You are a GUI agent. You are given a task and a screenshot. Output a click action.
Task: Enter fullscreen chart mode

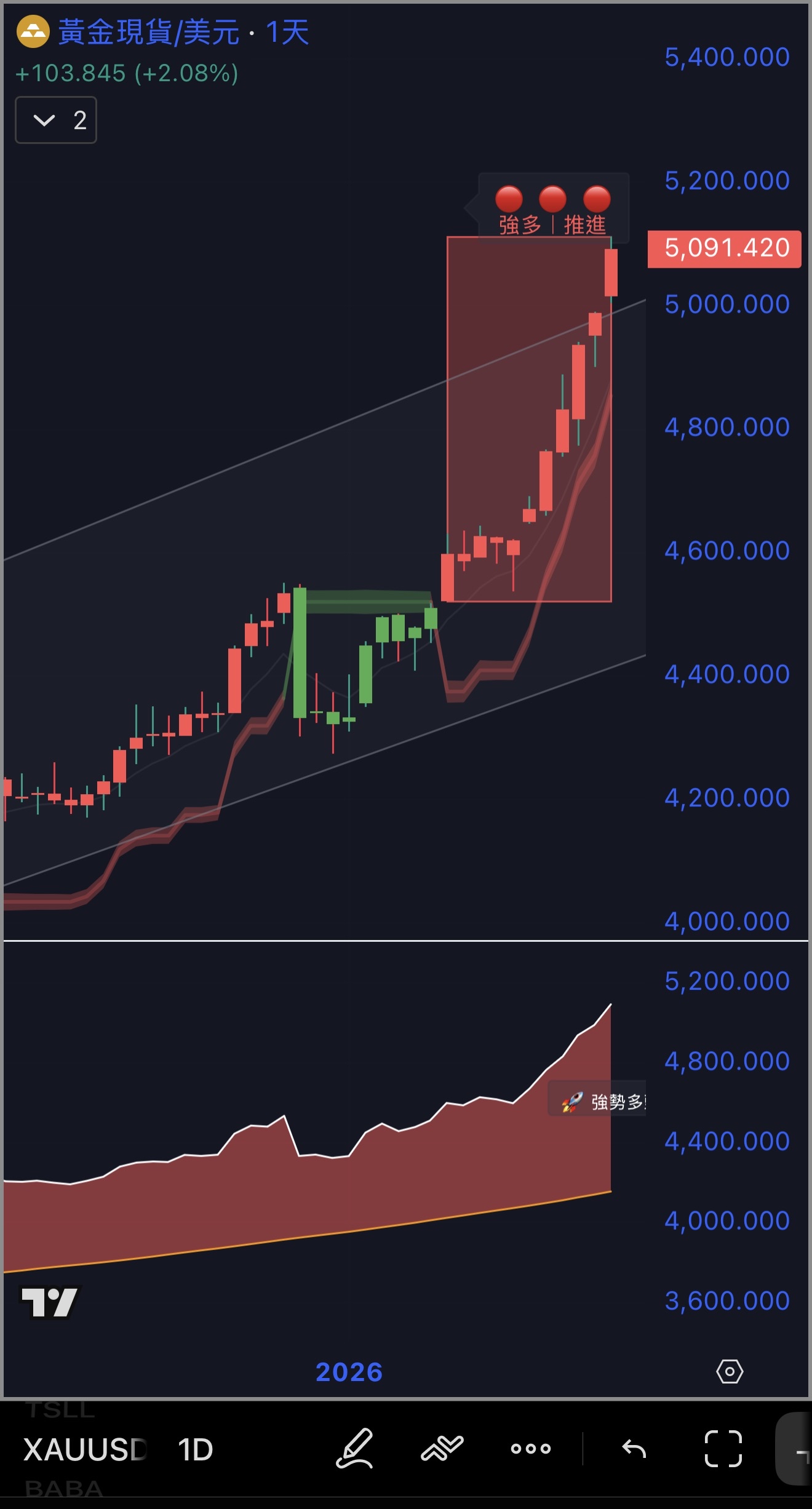(723, 1449)
